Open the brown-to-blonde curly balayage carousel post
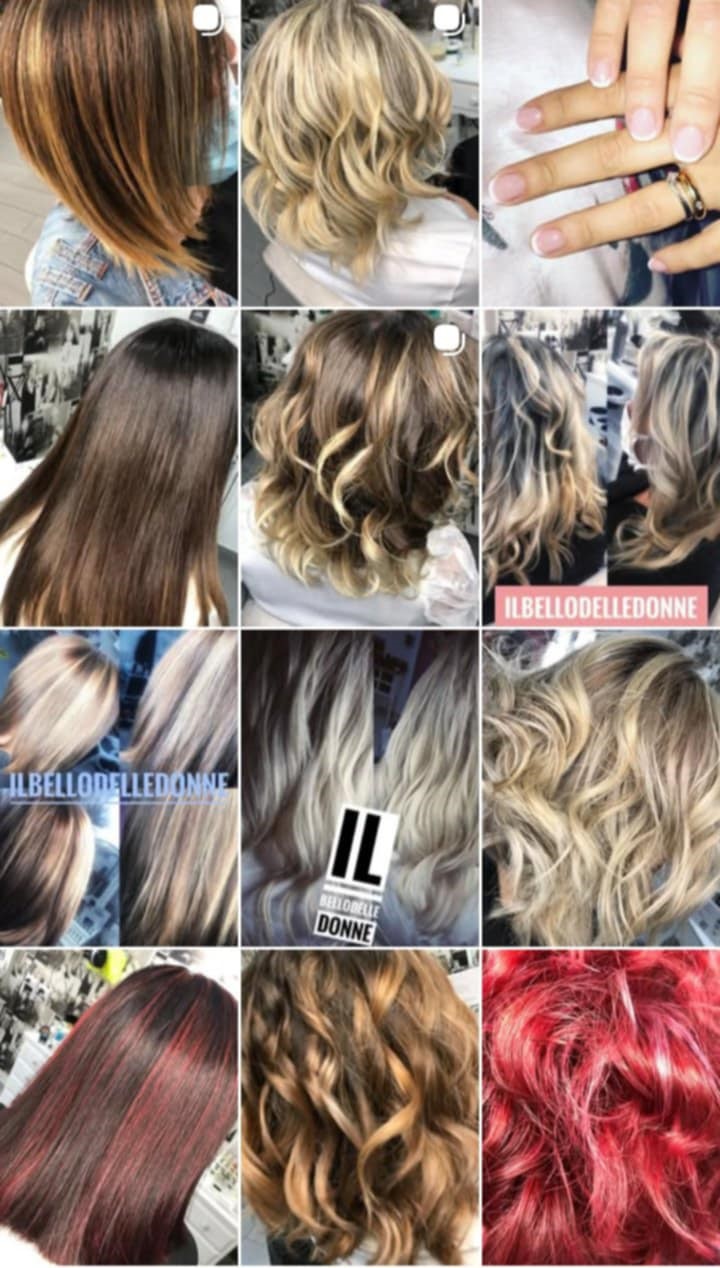This screenshot has height=1268, width=720. (x=359, y=467)
